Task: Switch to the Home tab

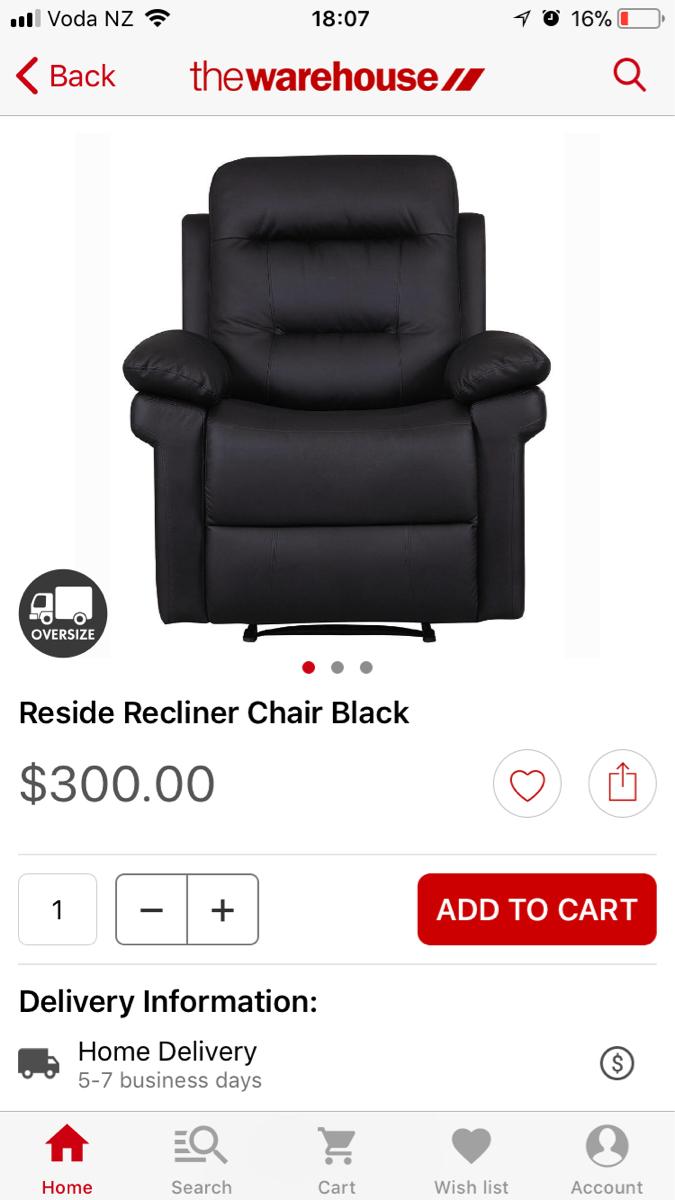Action: [x=67, y=1160]
